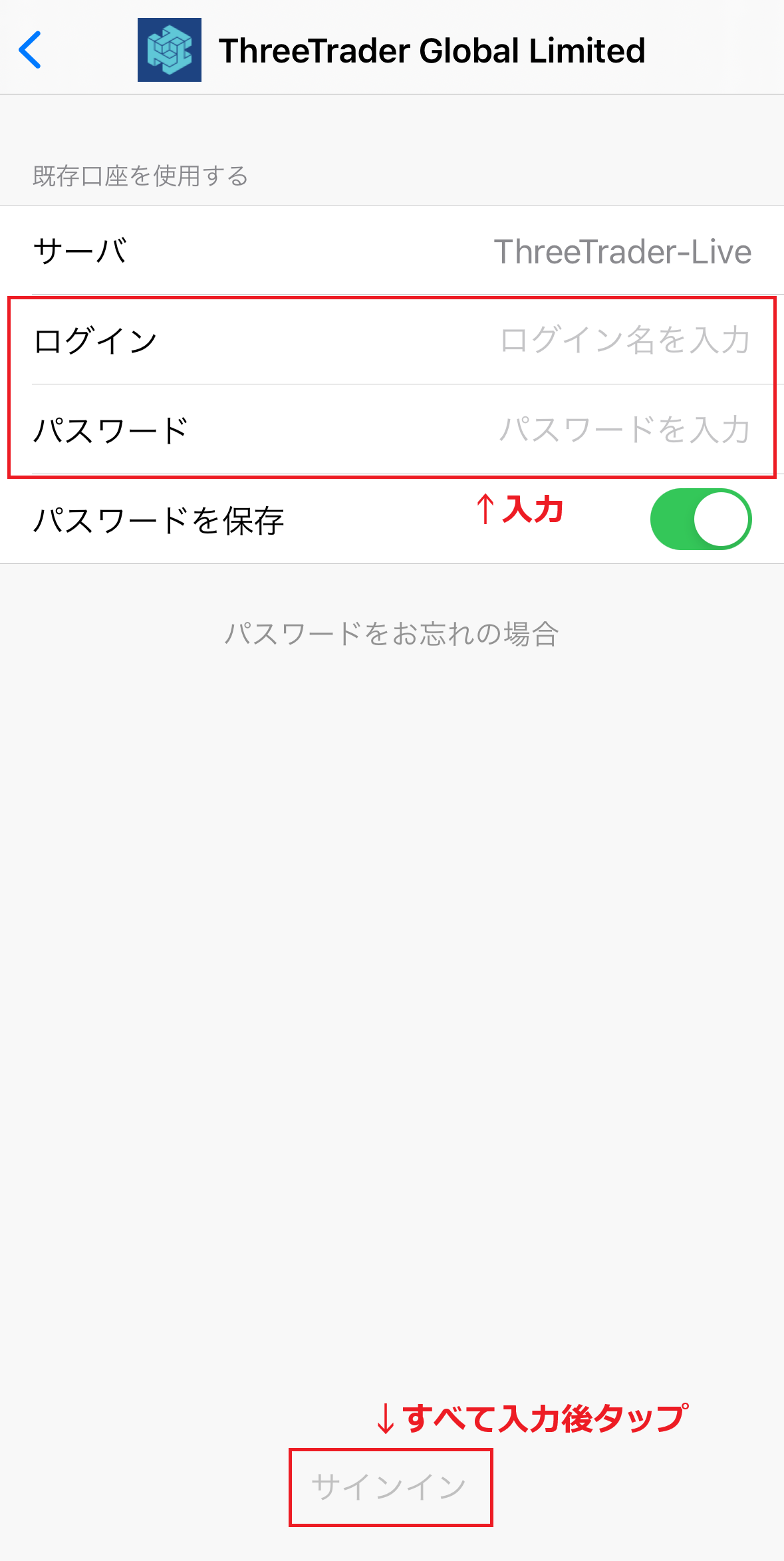Select the ThreeTrader-Live server entry
Image resolution: width=784 pixels, height=1561 pixels.
point(623,251)
